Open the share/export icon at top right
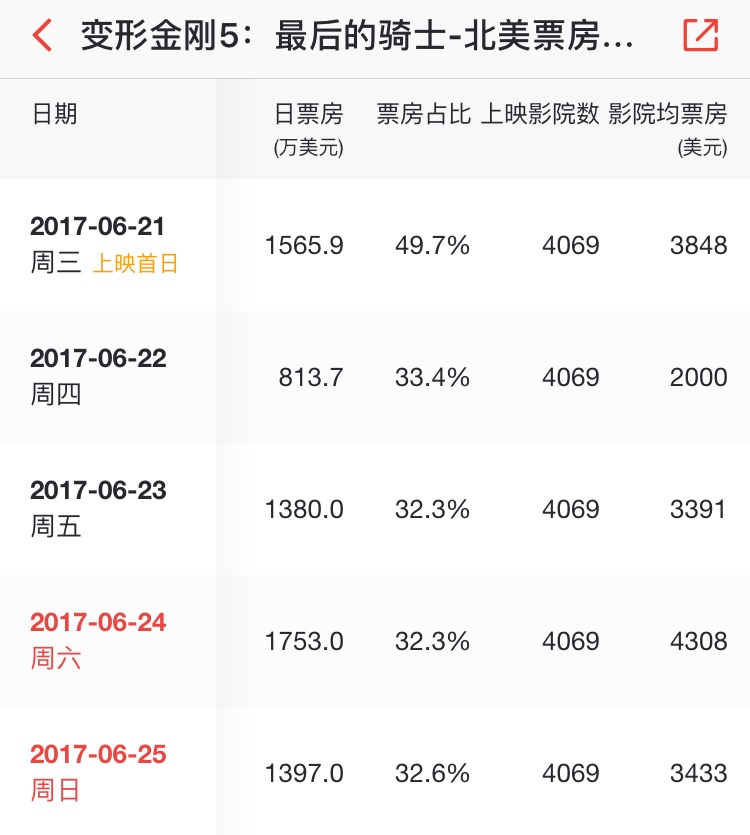 pyautogui.click(x=702, y=35)
